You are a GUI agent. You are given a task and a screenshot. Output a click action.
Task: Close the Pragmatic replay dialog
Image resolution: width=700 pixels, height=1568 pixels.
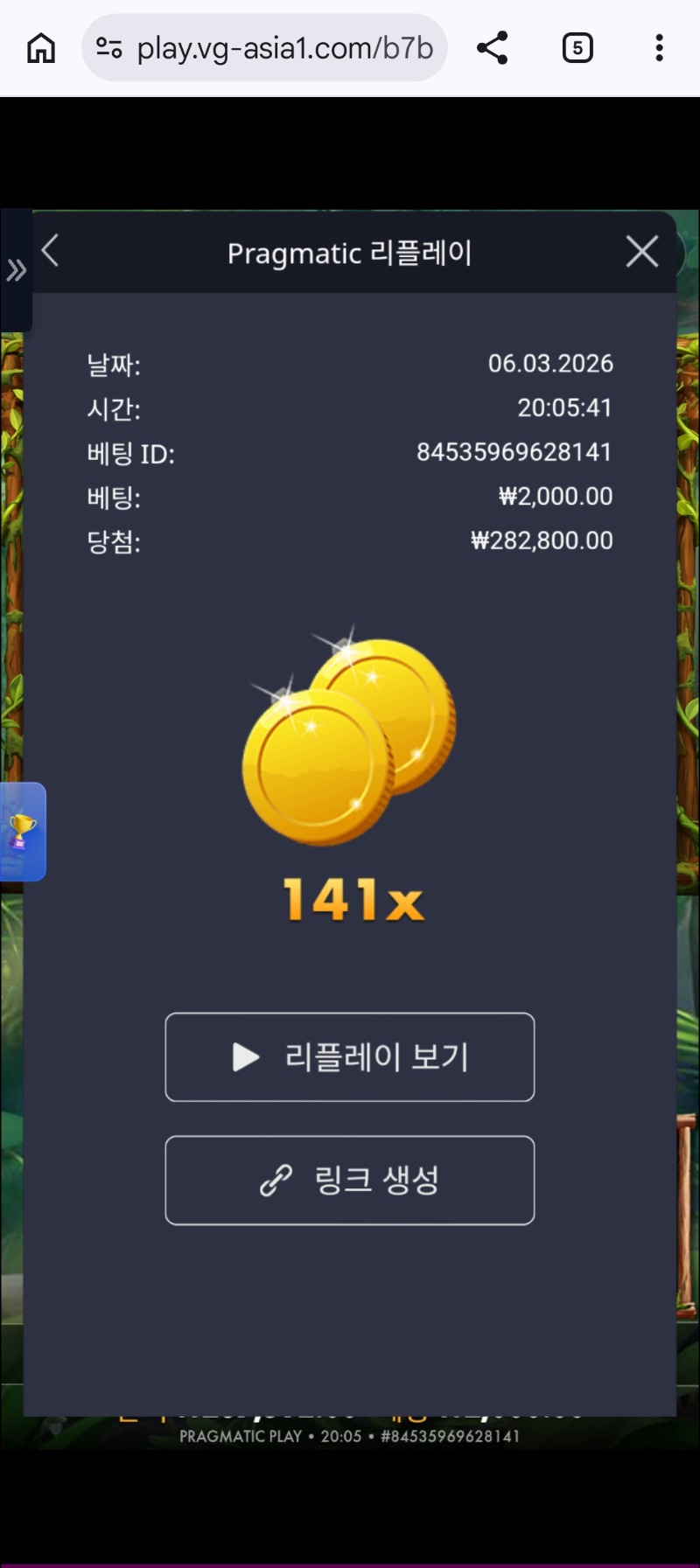coord(642,252)
